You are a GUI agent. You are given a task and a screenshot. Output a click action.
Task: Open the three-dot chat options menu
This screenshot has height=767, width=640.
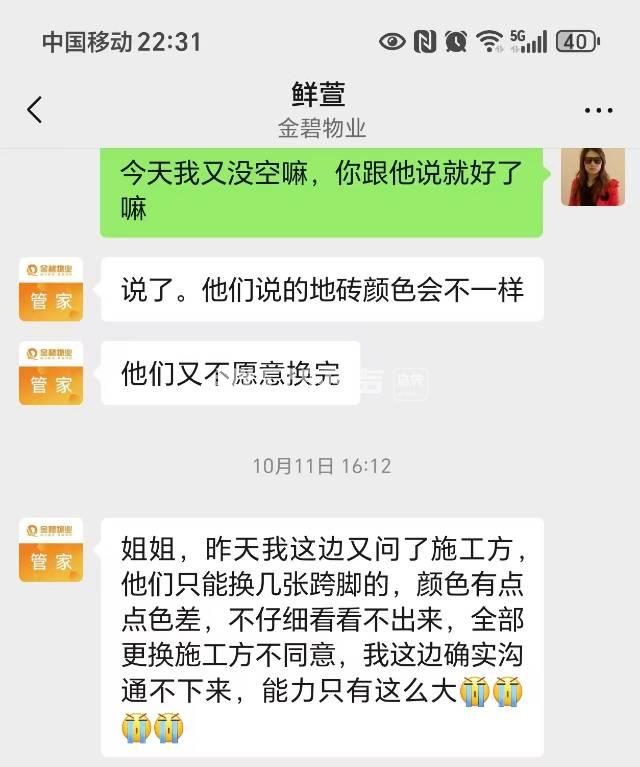(598, 111)
